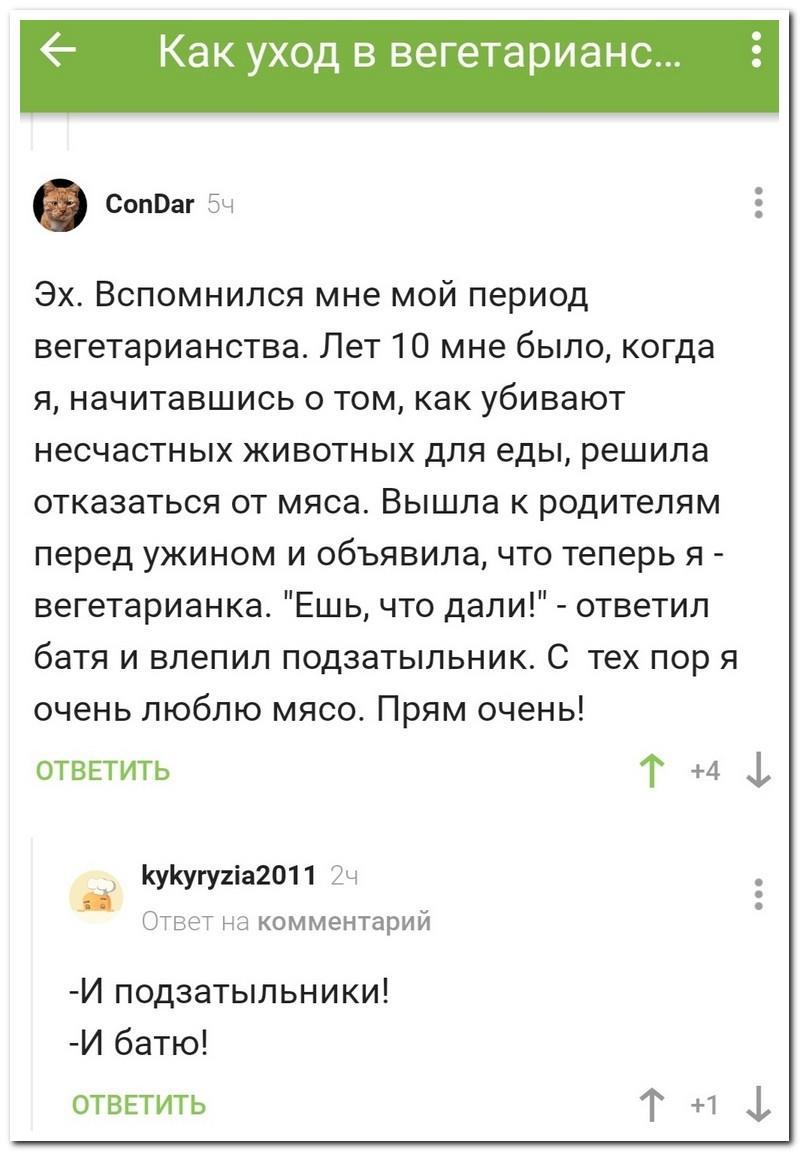Open options menu for kykyryzia2011's comment

(x=758, y=892)
